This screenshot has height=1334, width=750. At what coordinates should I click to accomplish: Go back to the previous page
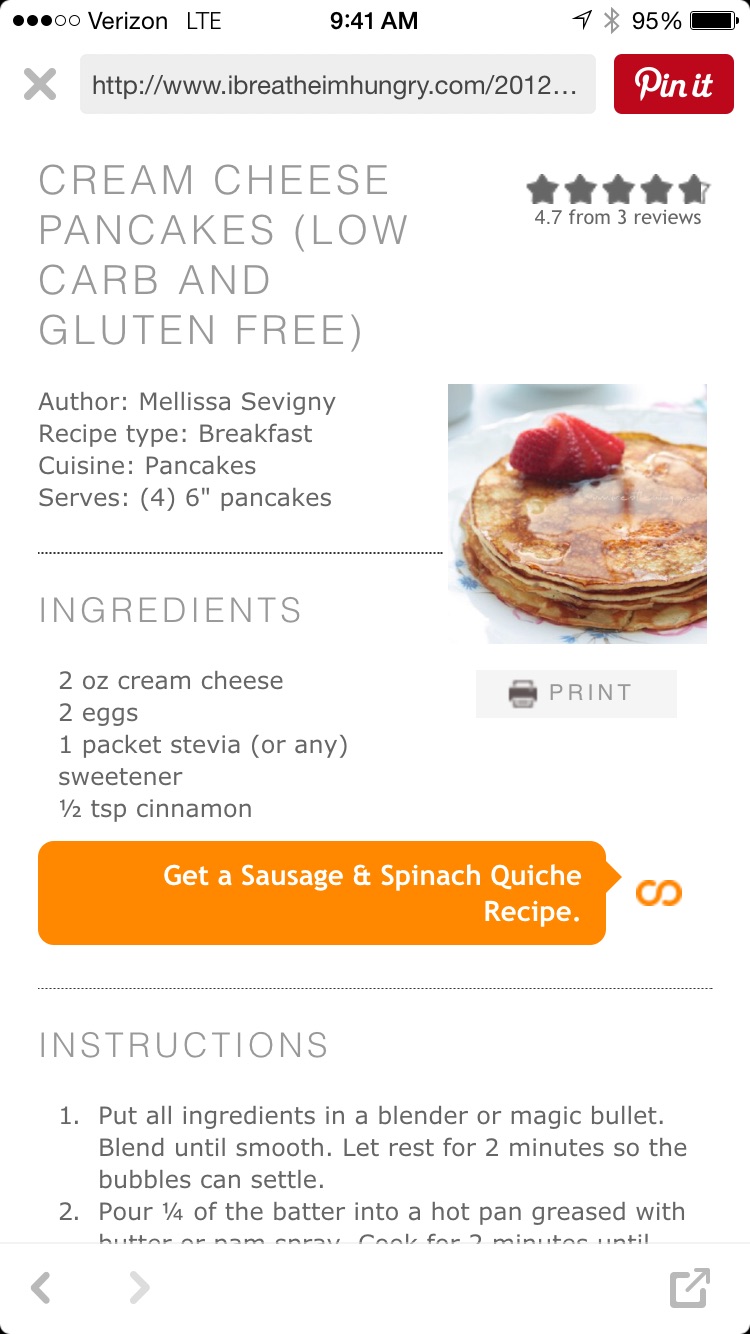[41, 1288]
